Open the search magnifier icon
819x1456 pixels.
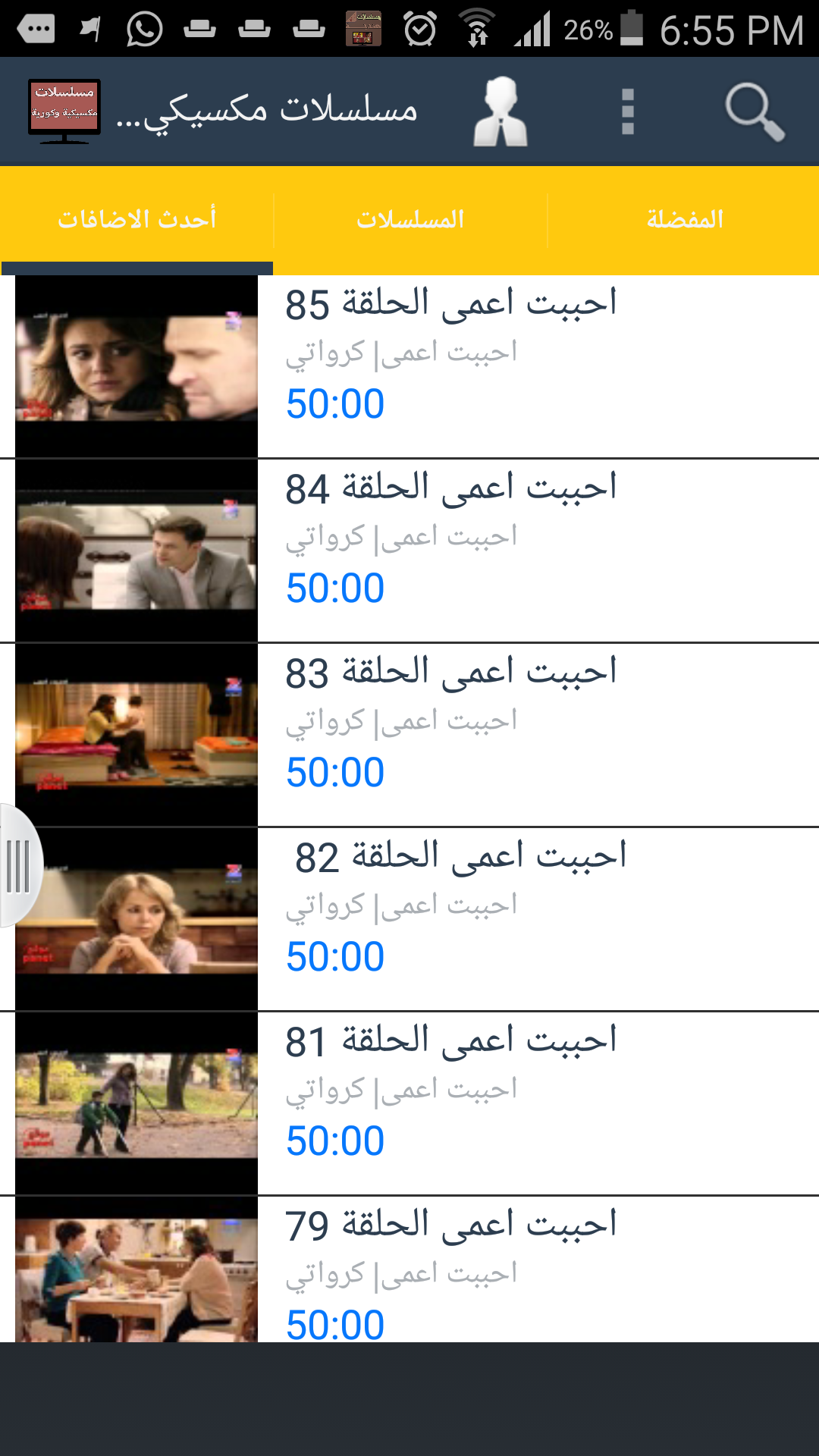click(755, 112)
